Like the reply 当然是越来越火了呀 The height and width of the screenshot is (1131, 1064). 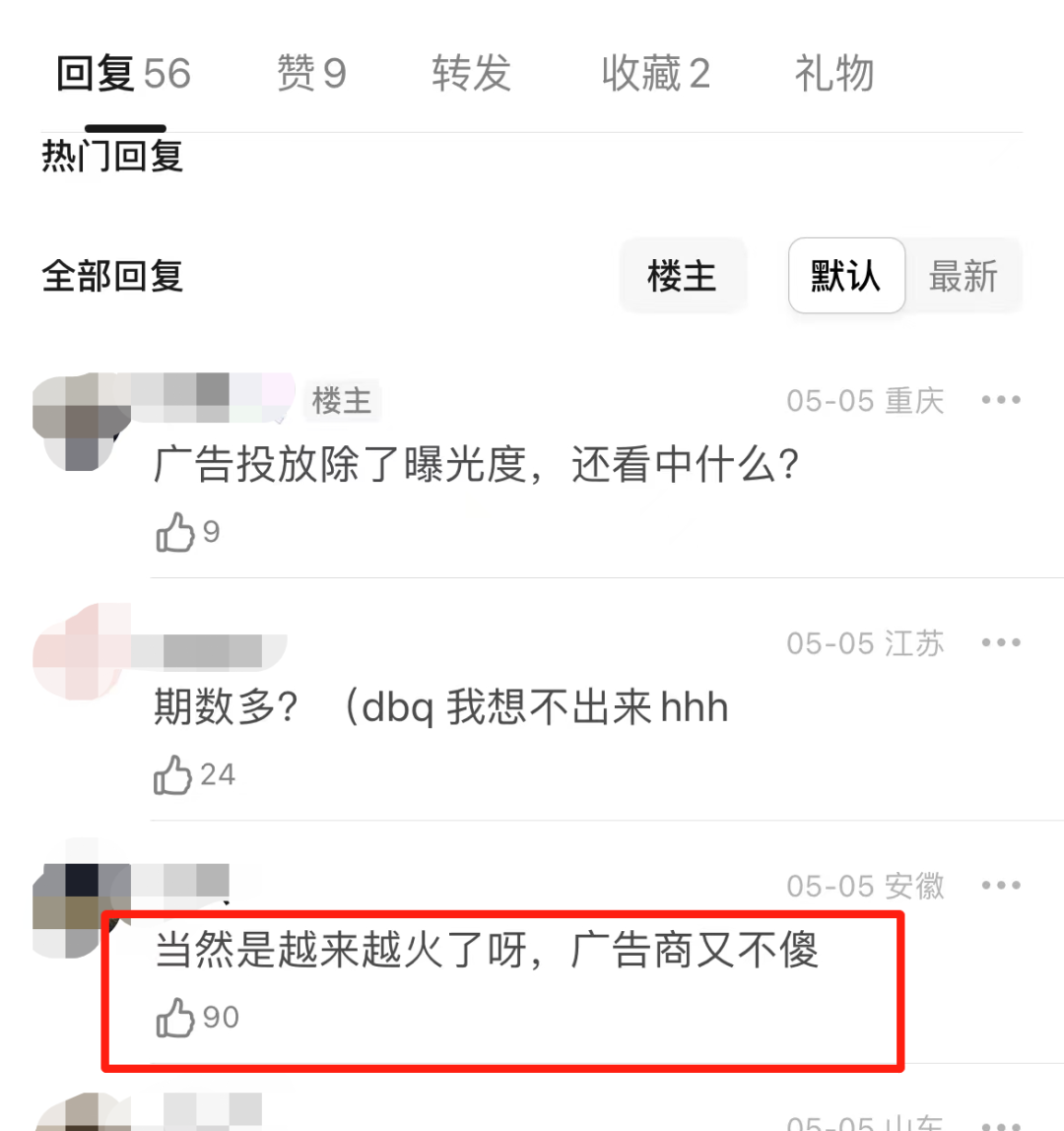pos(175,1018)
